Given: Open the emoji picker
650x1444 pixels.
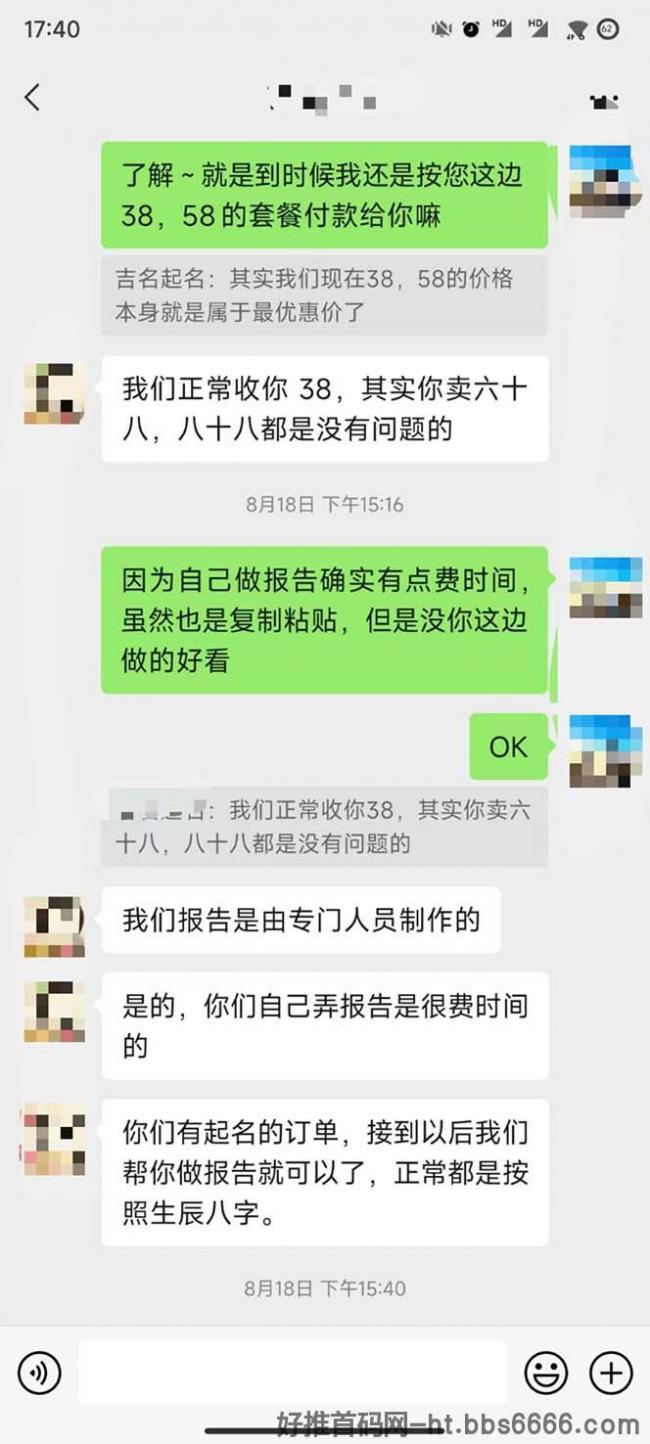Looking at the screenshot, I should 546,1373.
